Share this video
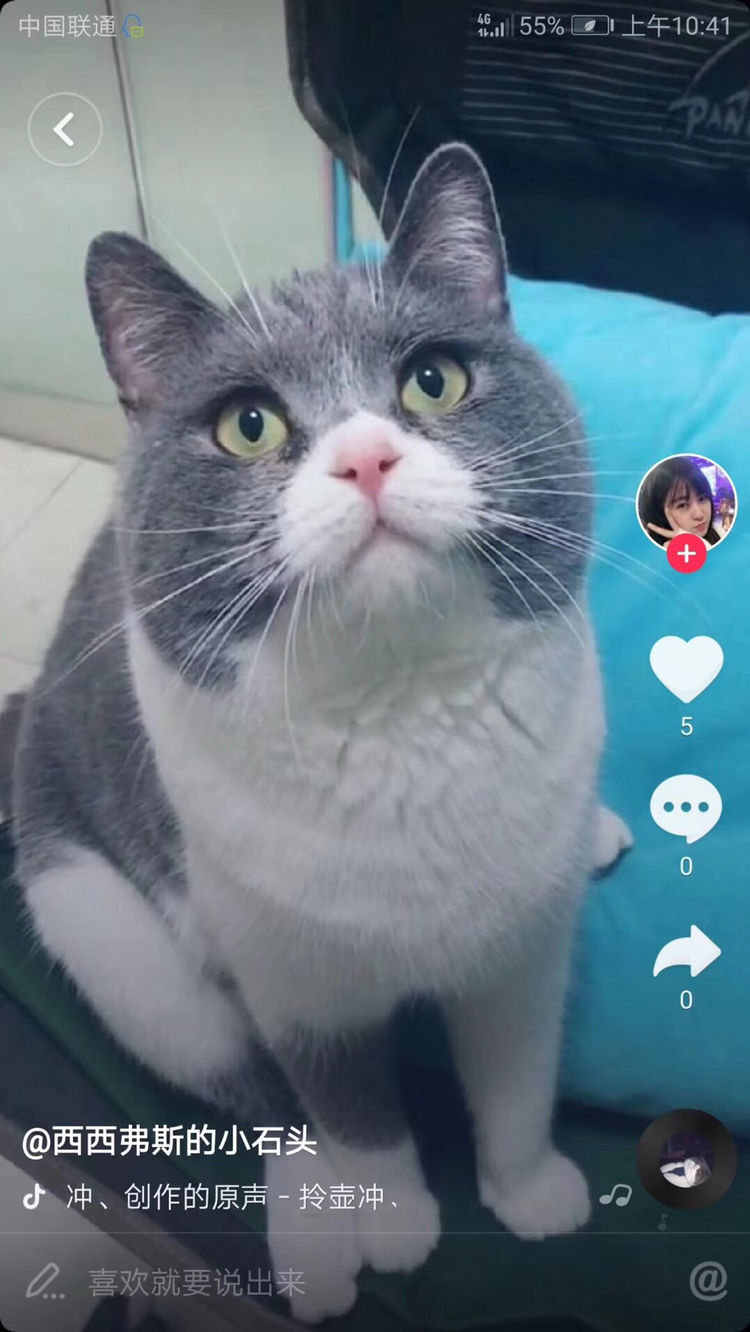Image resolution: width=750 pixels, height=1332 pixels. pos(686,952)
